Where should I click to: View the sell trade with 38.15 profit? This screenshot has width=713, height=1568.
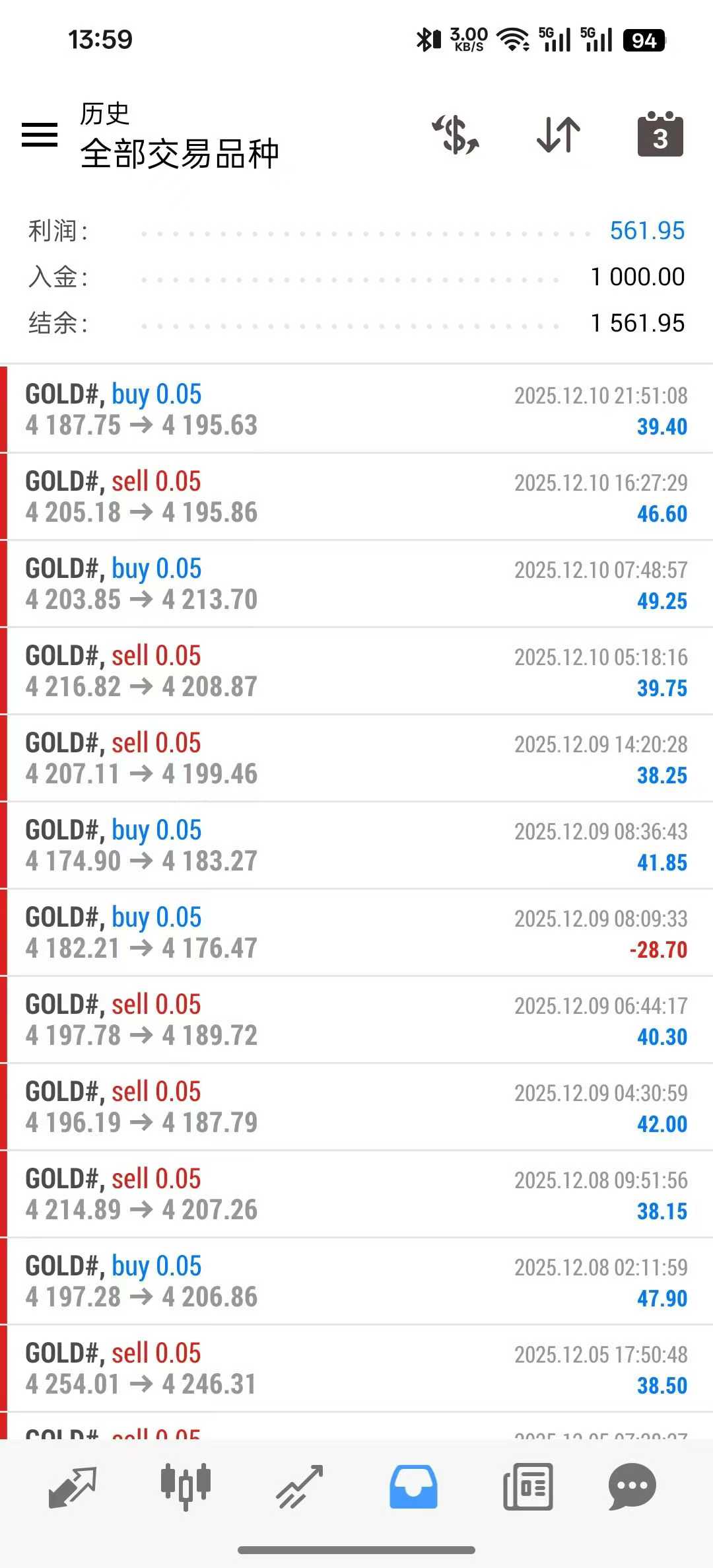pyautogui.click(x=356, y=1194)
